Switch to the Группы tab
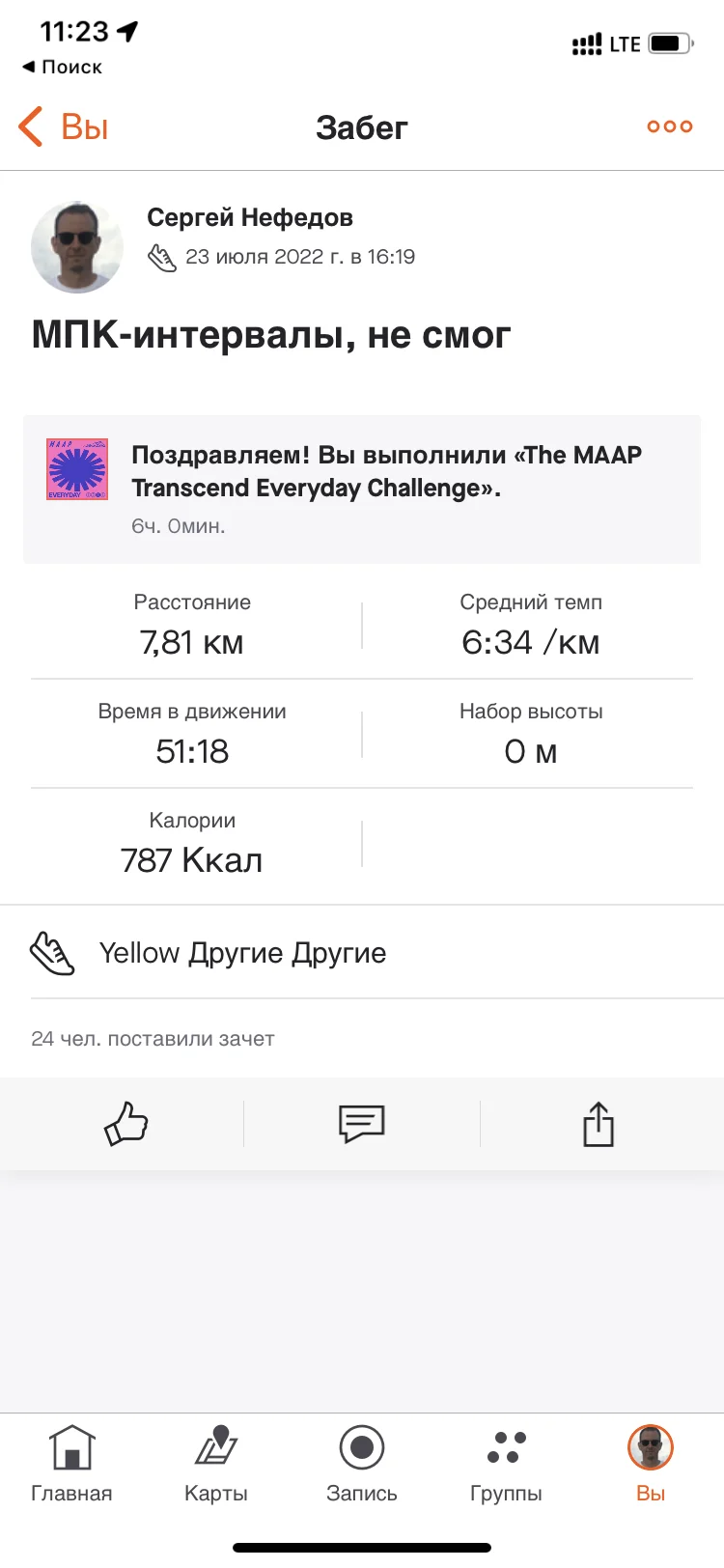This screenshot has width=724, height=1568. pyautogui.click(x=506, y=1464)
